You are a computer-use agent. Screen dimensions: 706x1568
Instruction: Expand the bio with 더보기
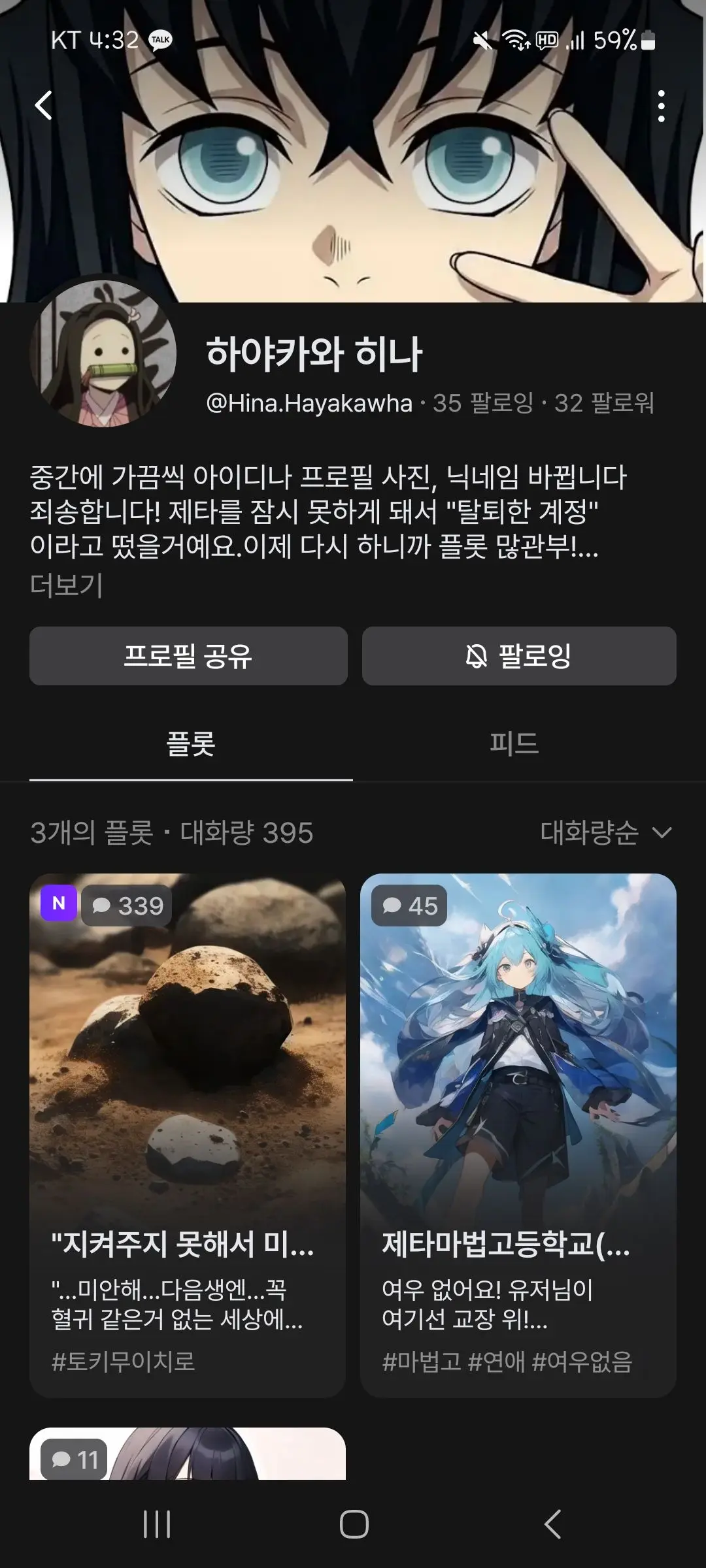point(66,585)
